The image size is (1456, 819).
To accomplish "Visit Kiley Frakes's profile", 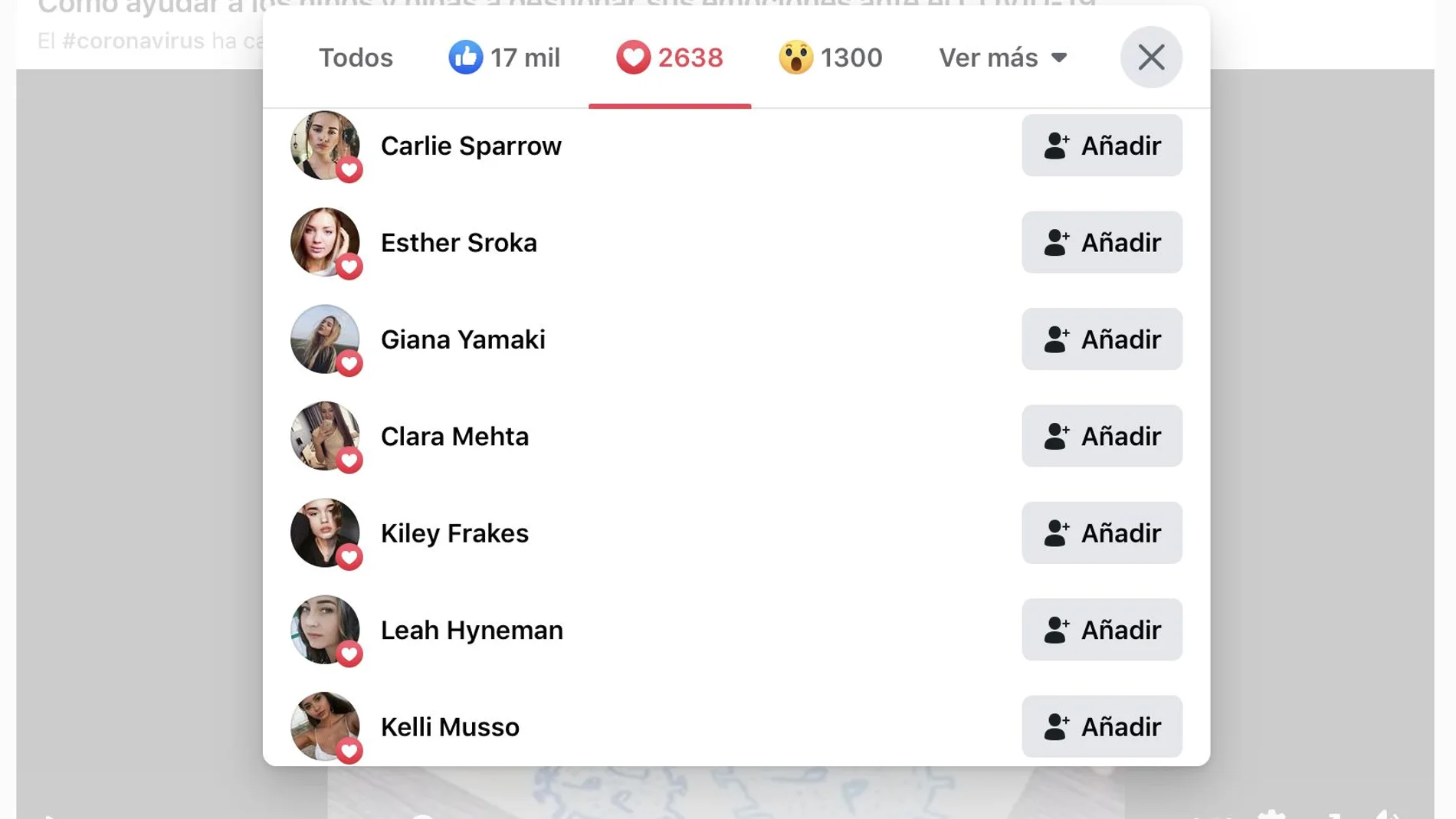I will click(x=454, y=533).
